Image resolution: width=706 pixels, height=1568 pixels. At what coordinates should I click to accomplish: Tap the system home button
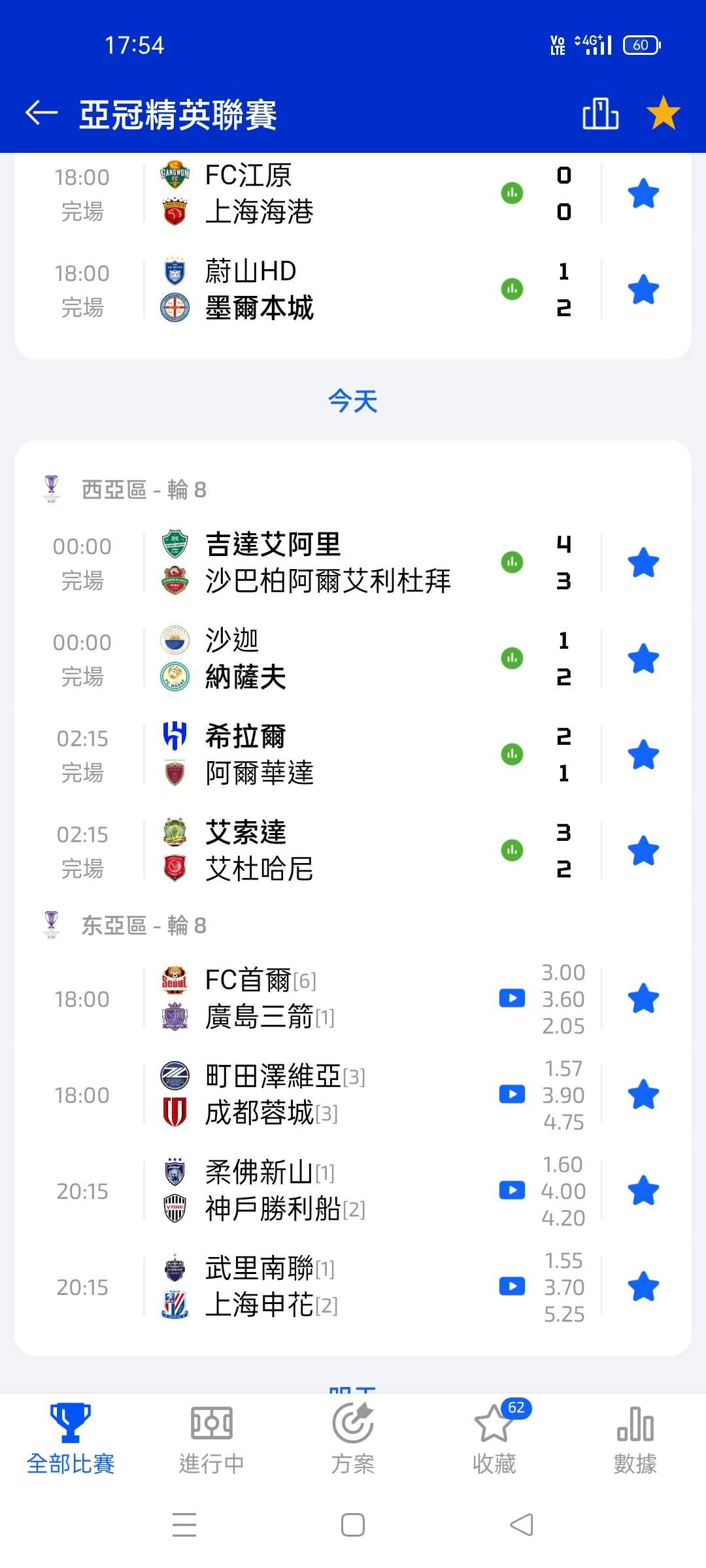[x=353, y=1526]
